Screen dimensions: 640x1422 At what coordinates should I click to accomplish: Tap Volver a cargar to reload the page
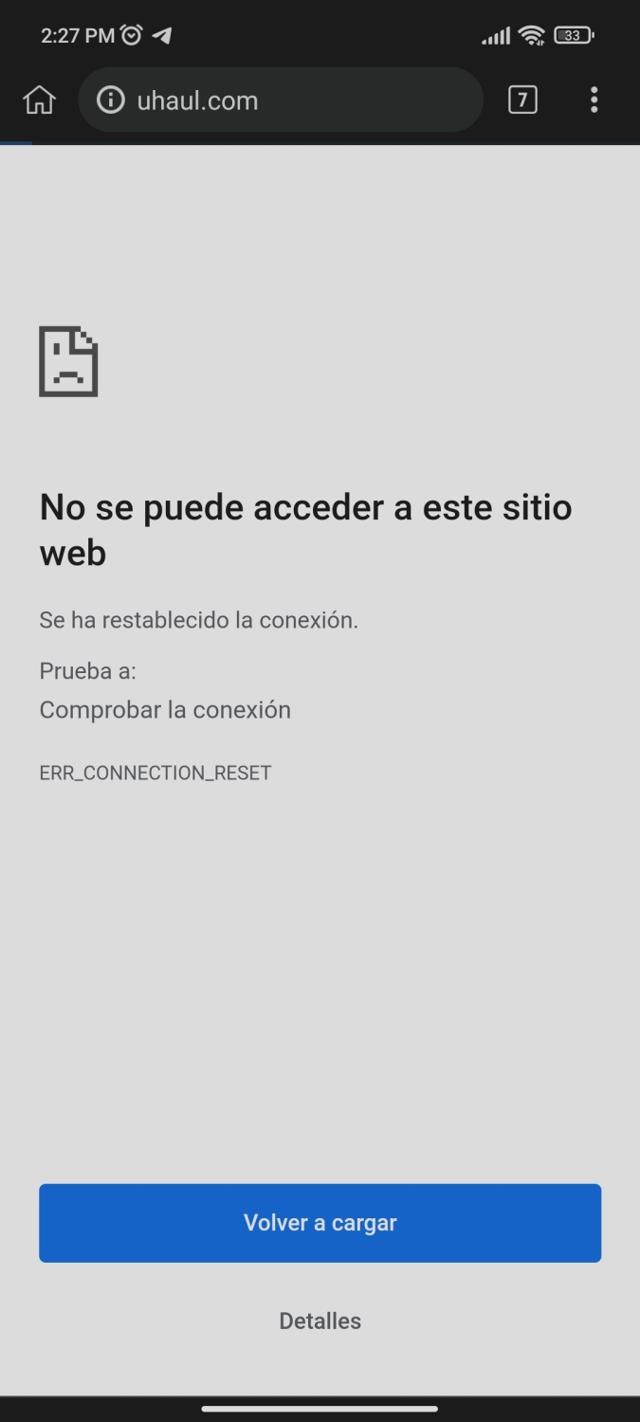pos(320,1223)
